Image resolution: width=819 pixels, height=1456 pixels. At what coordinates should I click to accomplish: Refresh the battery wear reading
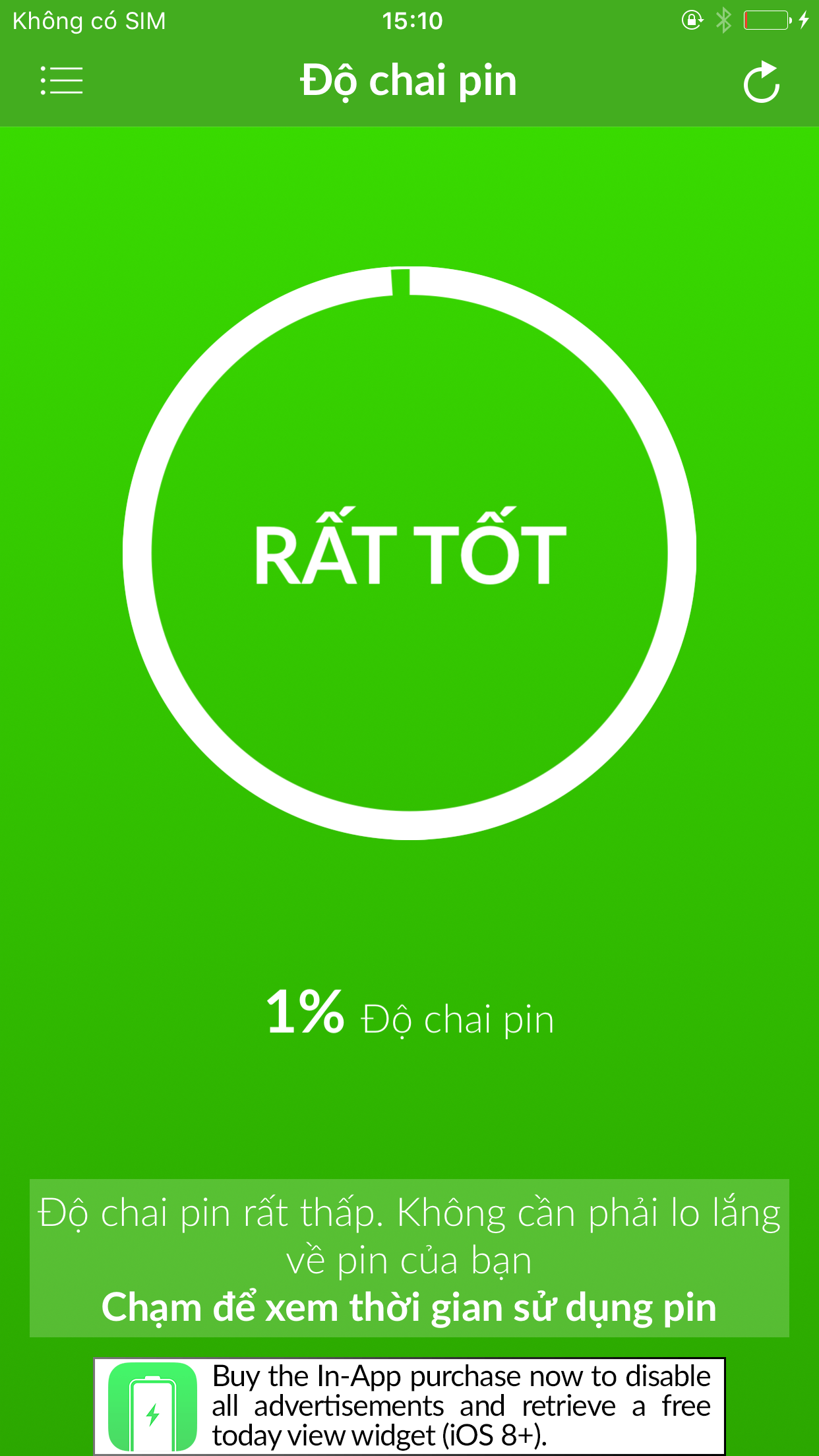pyautogui.click(x=762, y=82)
